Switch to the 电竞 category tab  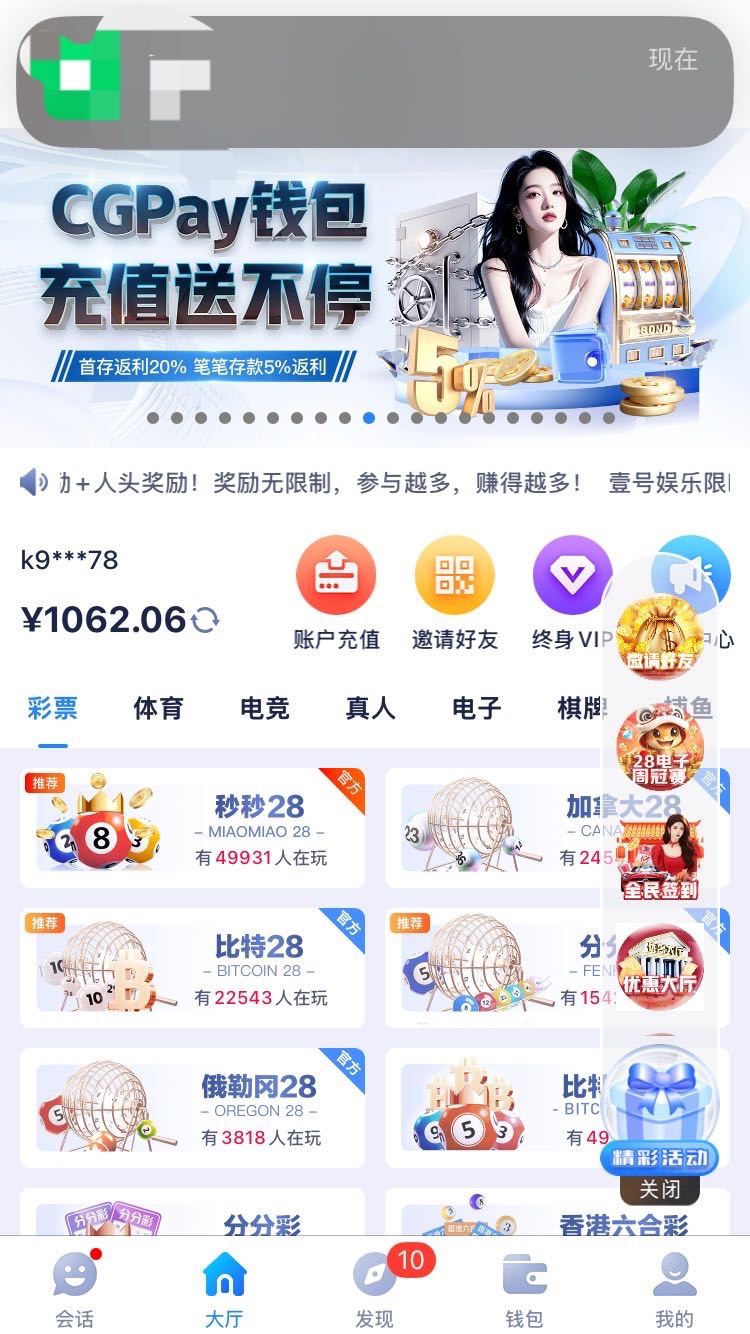(x=265, y=708)
